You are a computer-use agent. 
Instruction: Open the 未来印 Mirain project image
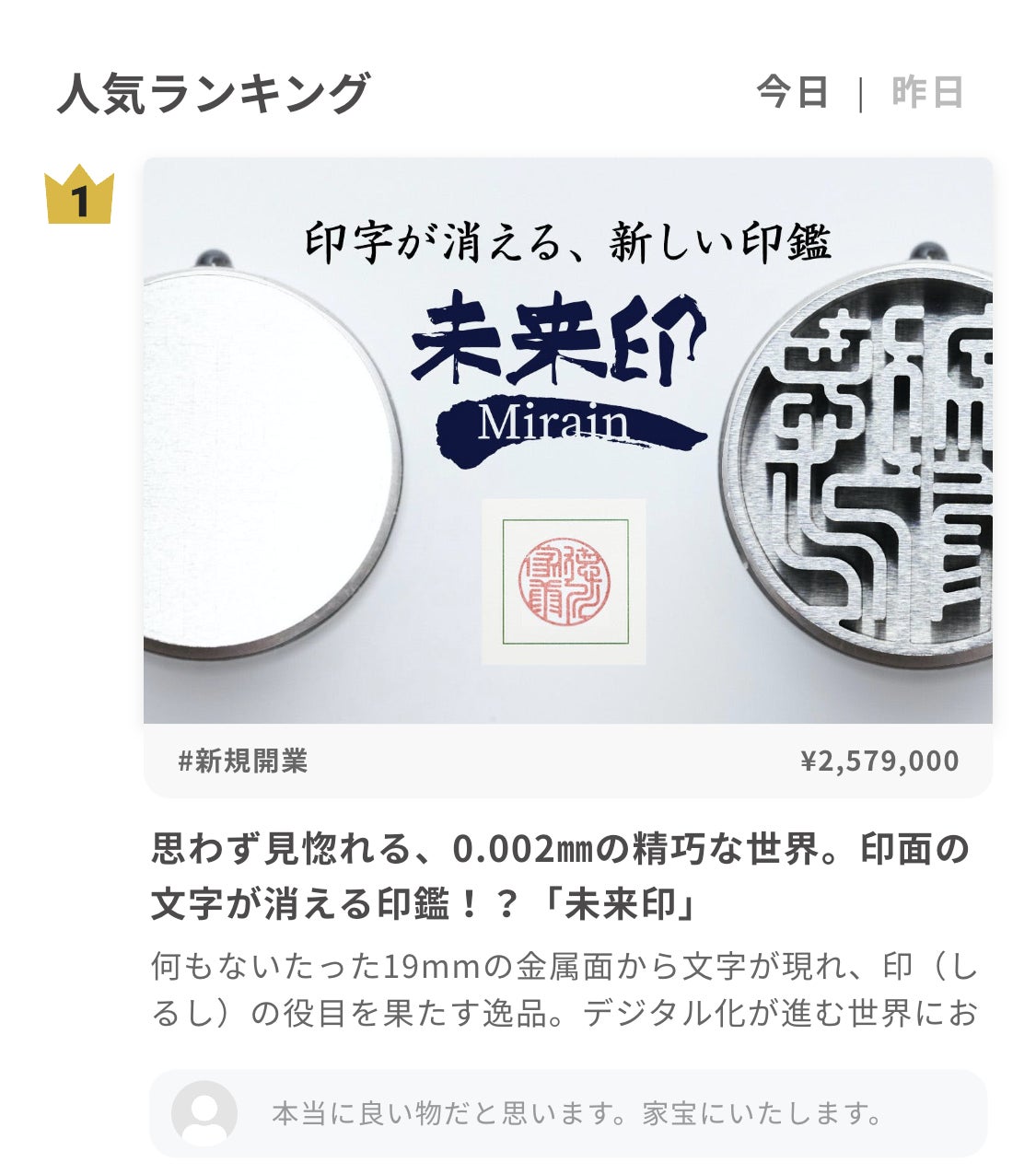pos(567,440)
